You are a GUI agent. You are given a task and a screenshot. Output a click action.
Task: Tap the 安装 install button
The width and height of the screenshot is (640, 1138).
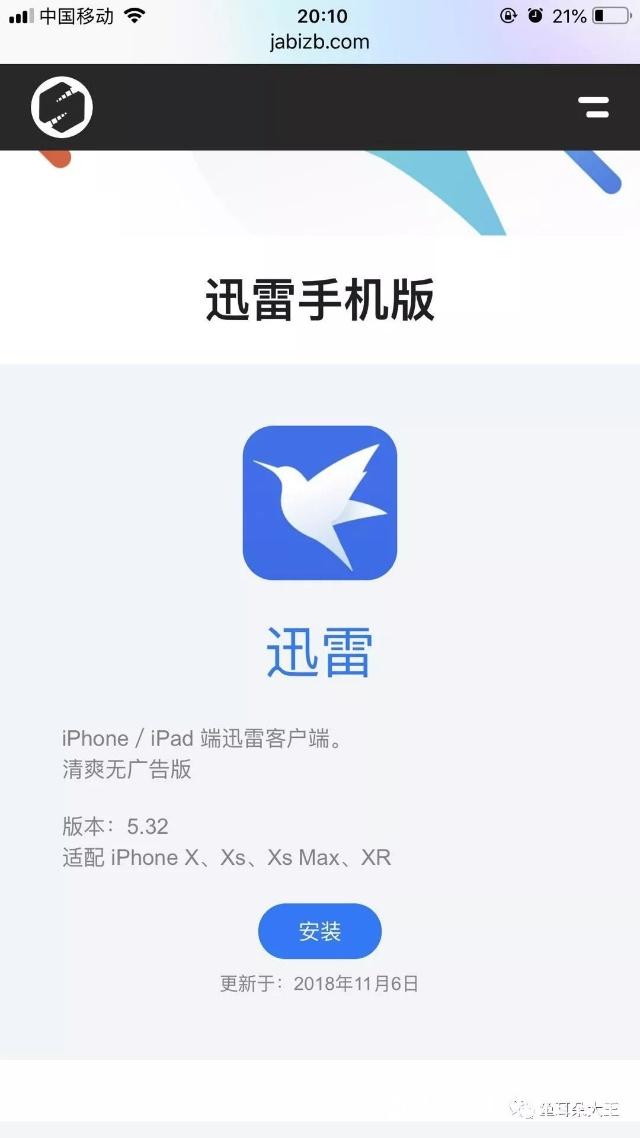320,931
